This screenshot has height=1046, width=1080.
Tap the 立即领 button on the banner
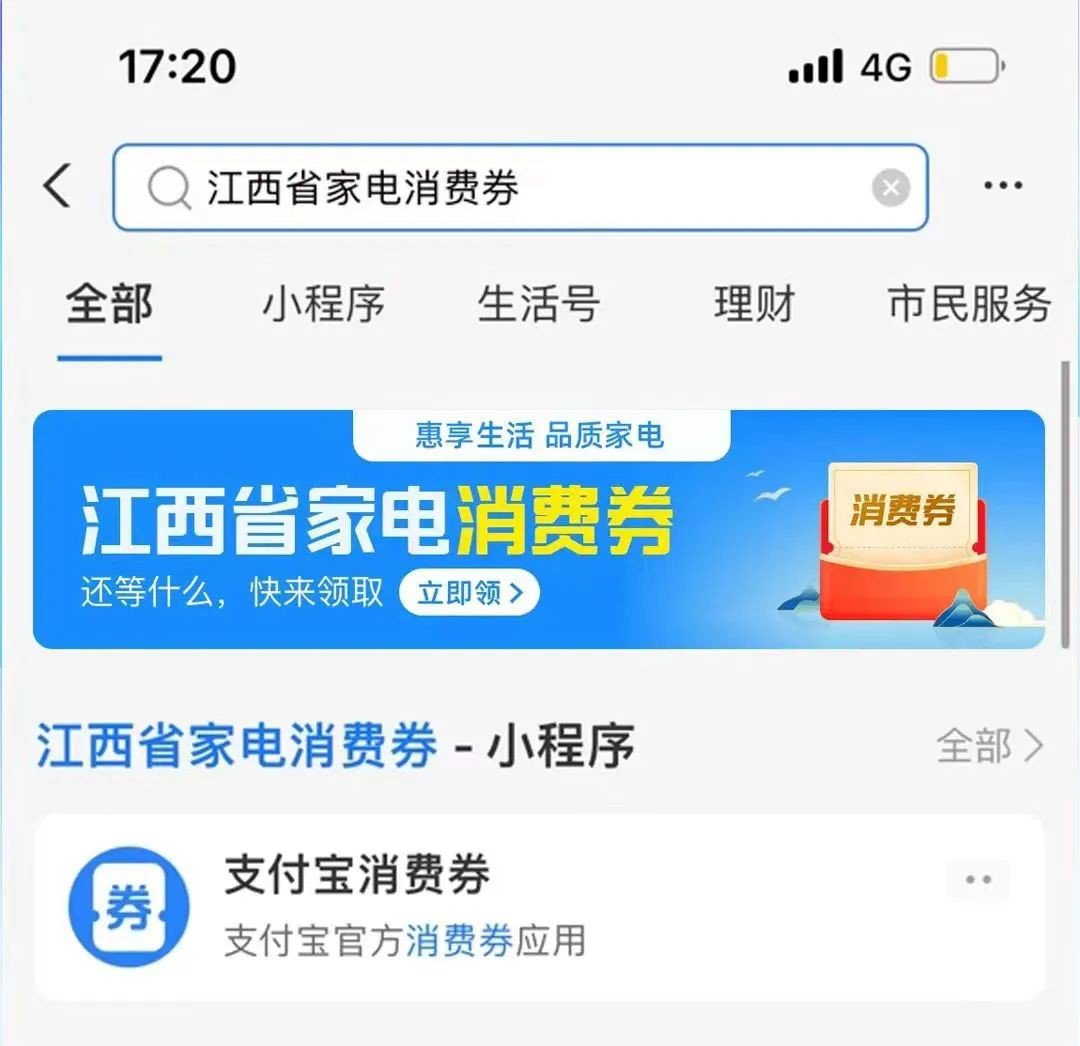tap(469, 593)
